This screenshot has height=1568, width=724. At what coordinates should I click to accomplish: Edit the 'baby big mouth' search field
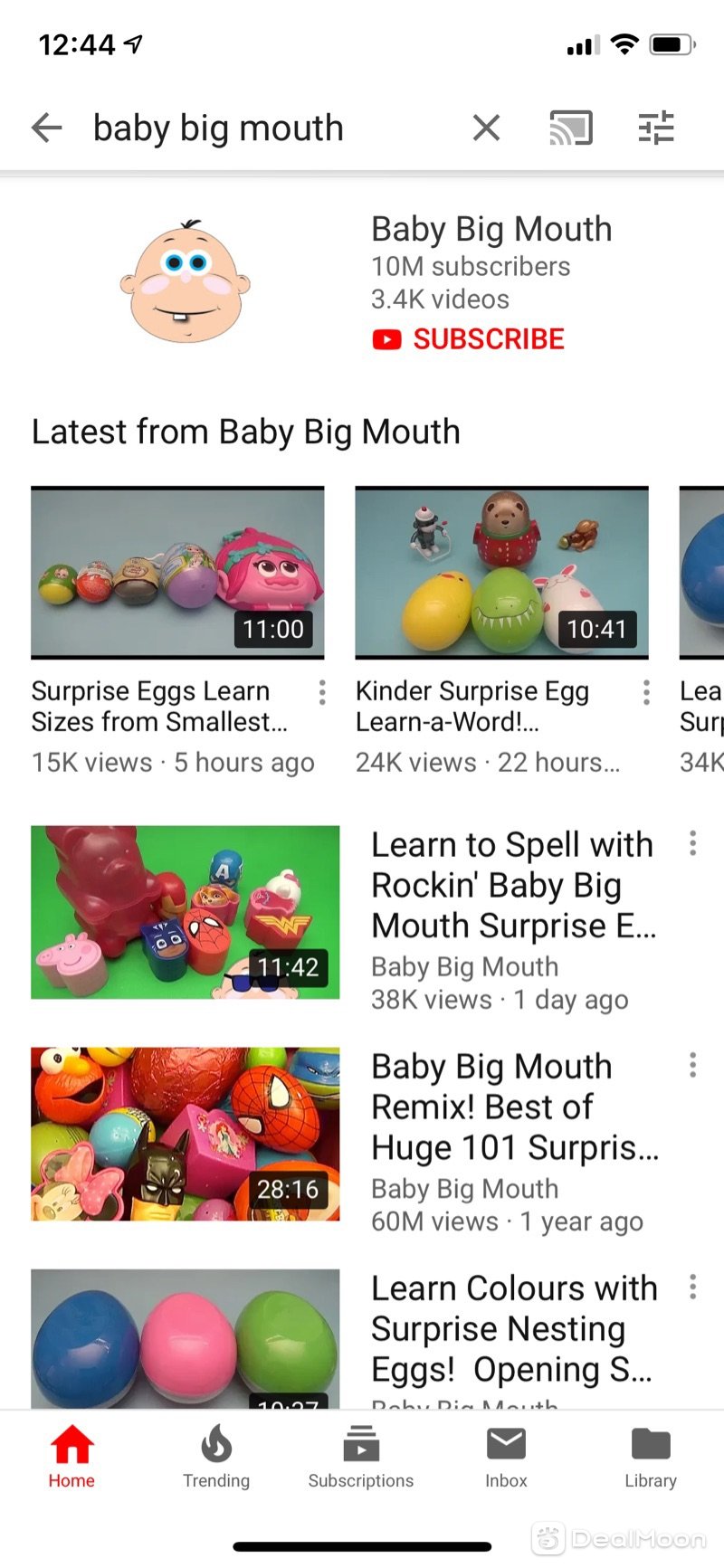coord(262,128)
